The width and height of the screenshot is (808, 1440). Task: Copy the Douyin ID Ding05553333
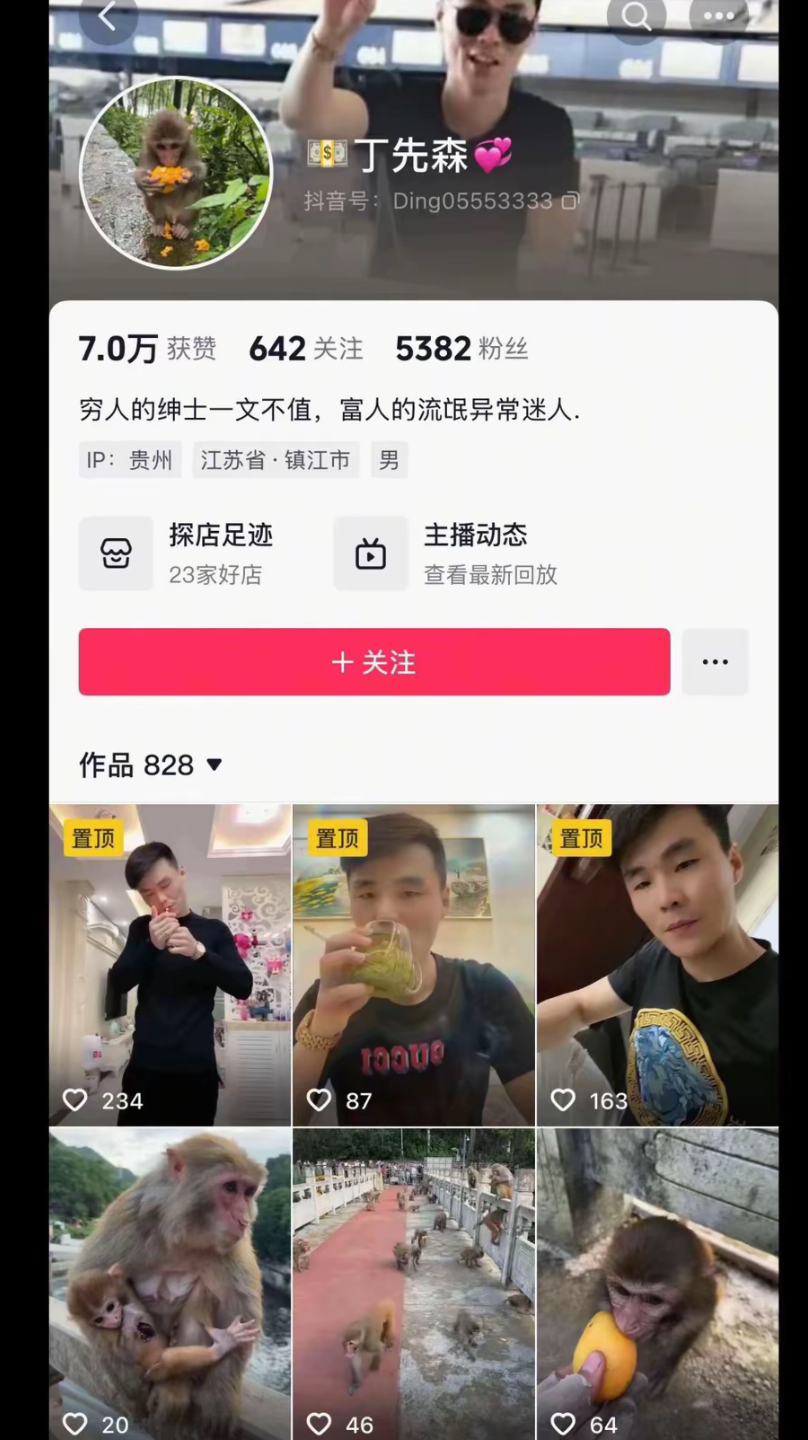(570, 201)
